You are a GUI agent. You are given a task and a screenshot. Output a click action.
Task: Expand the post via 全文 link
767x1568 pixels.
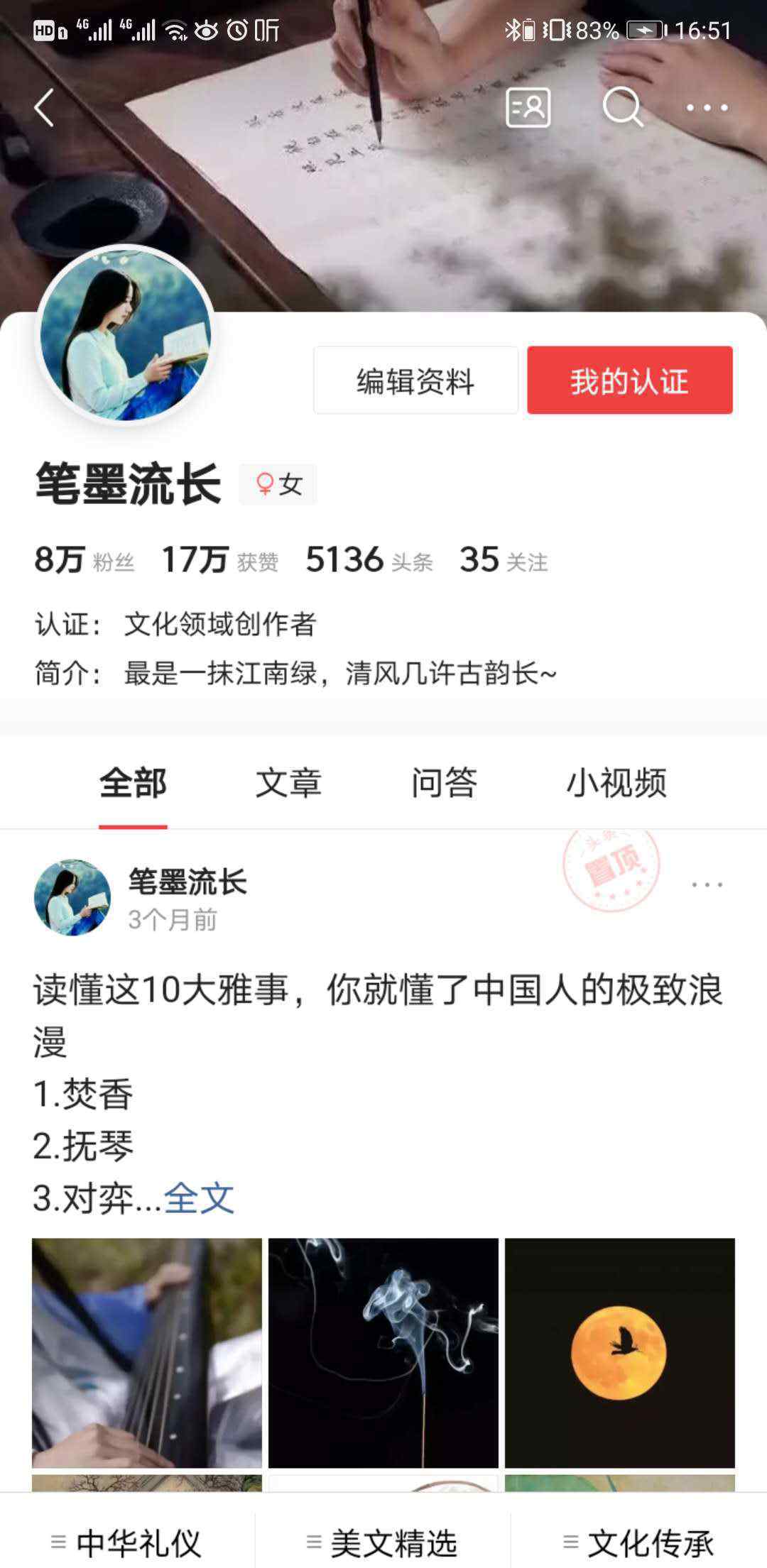[x=199, y=1198]
